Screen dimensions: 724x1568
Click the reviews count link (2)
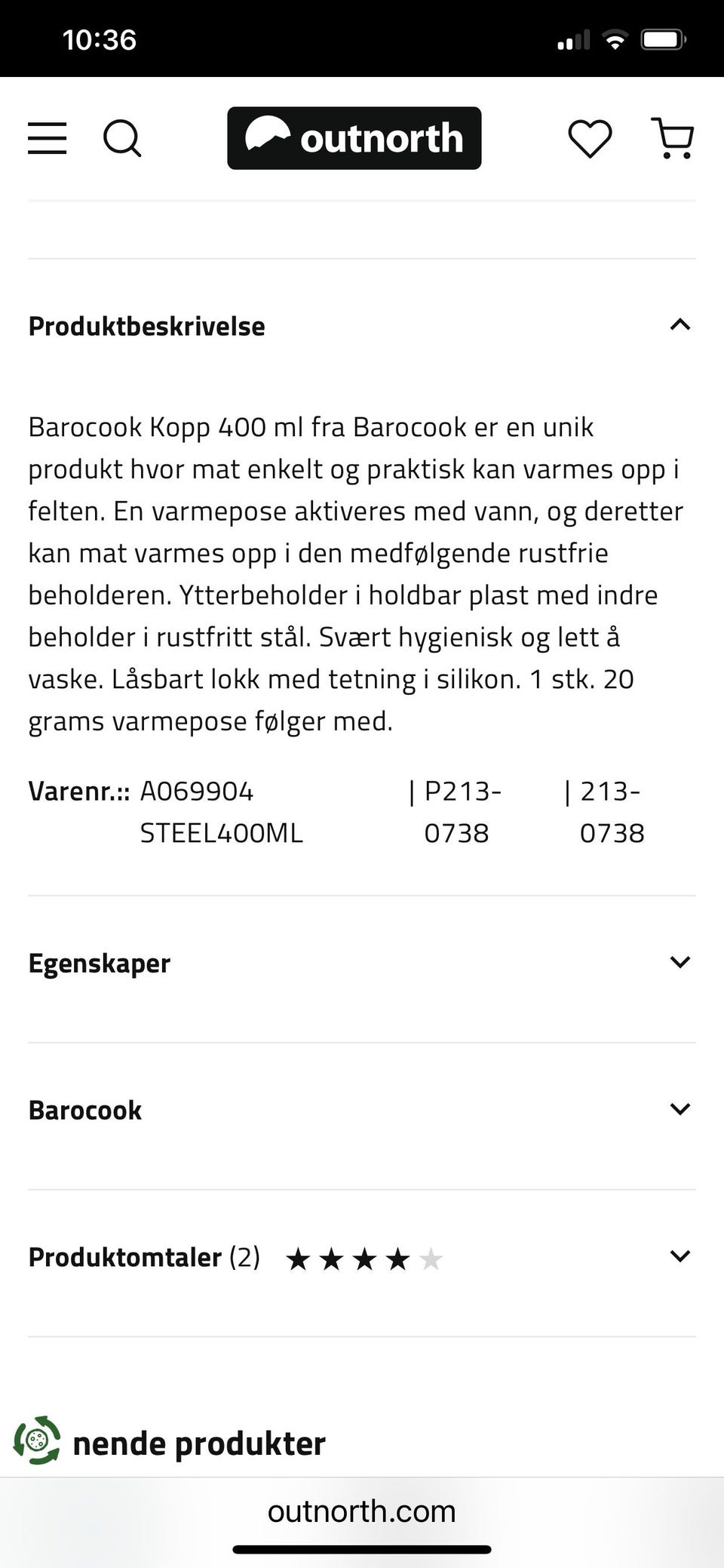tap(244, 1257)
